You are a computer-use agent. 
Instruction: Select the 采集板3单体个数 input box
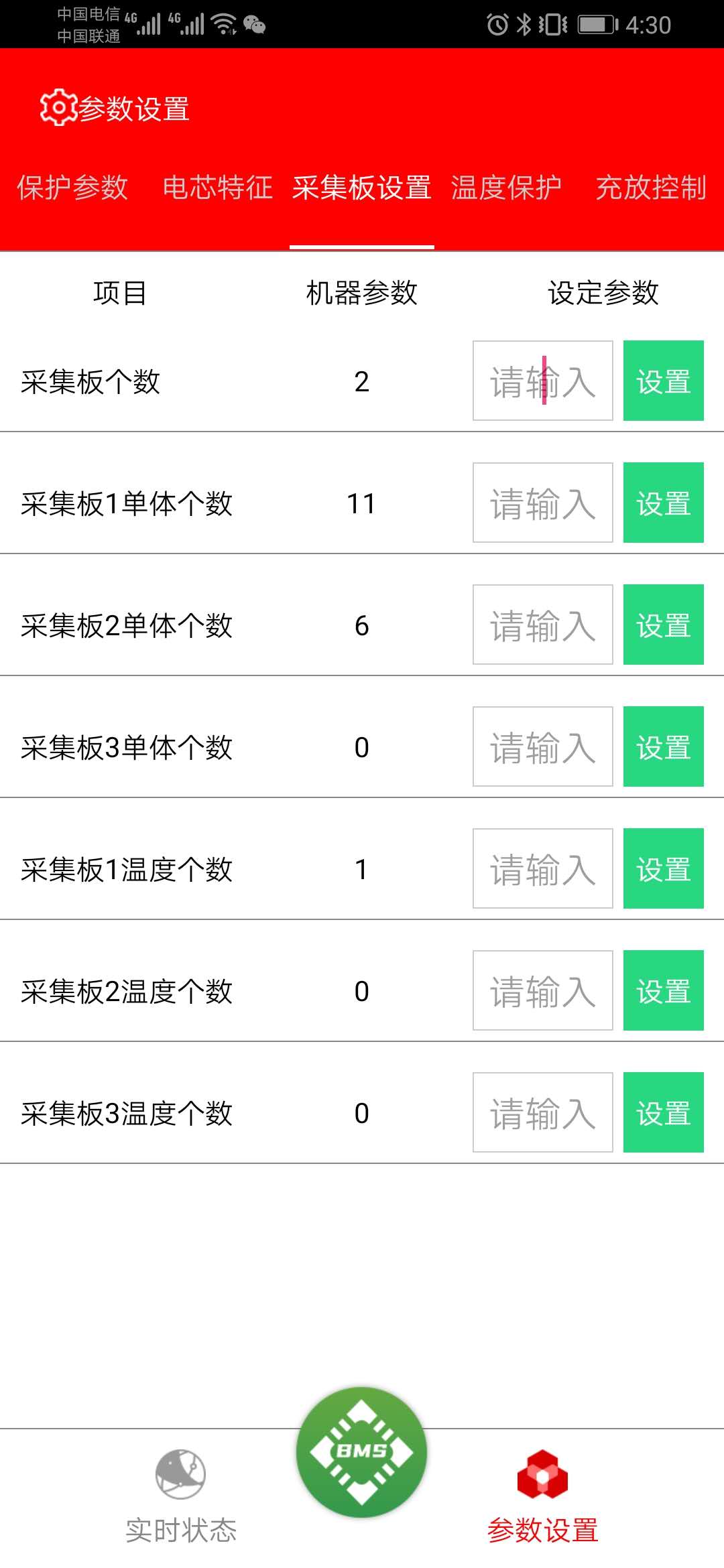[x=543, y=746]
